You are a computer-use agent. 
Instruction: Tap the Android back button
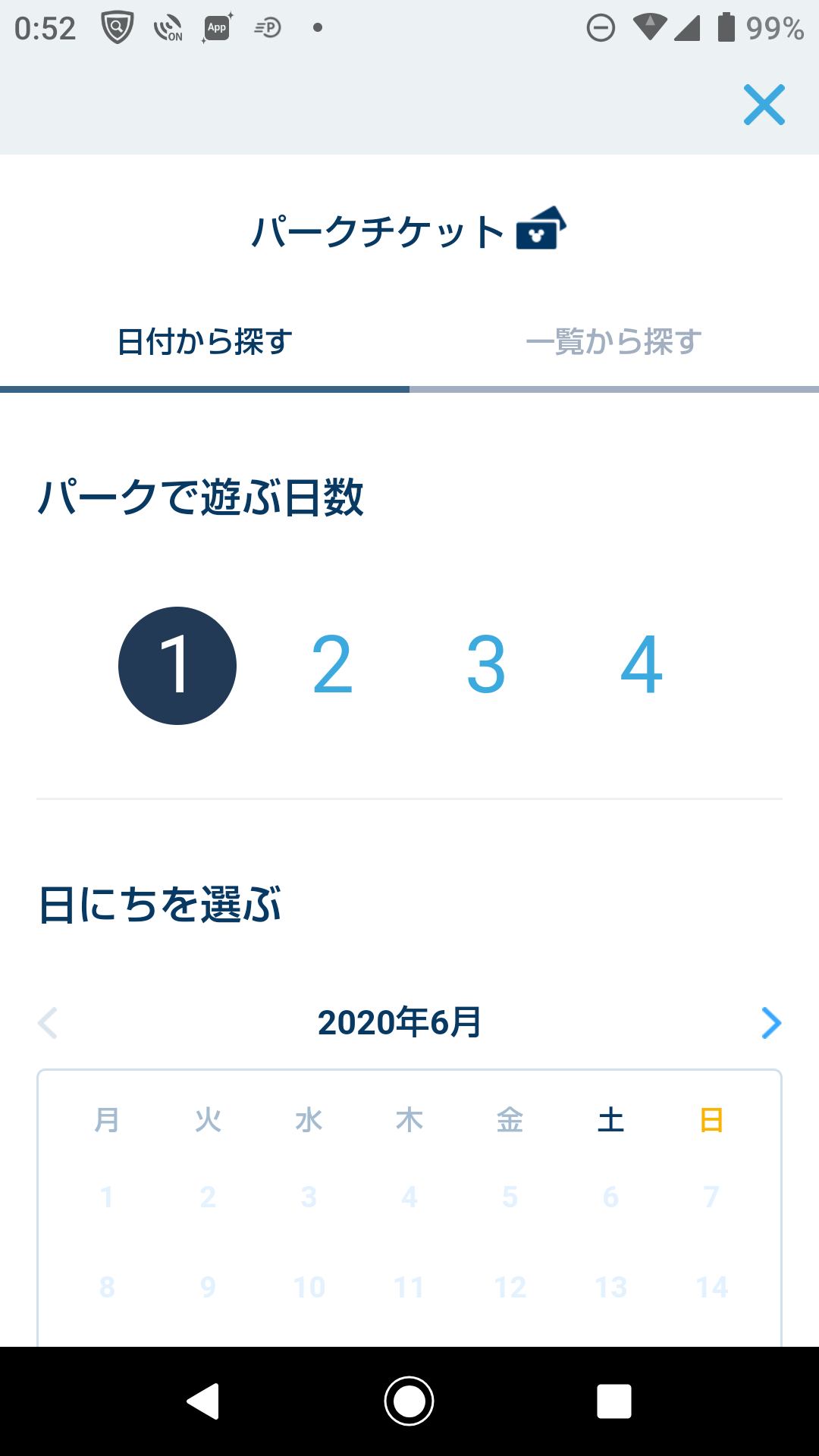click(203, 1401)
